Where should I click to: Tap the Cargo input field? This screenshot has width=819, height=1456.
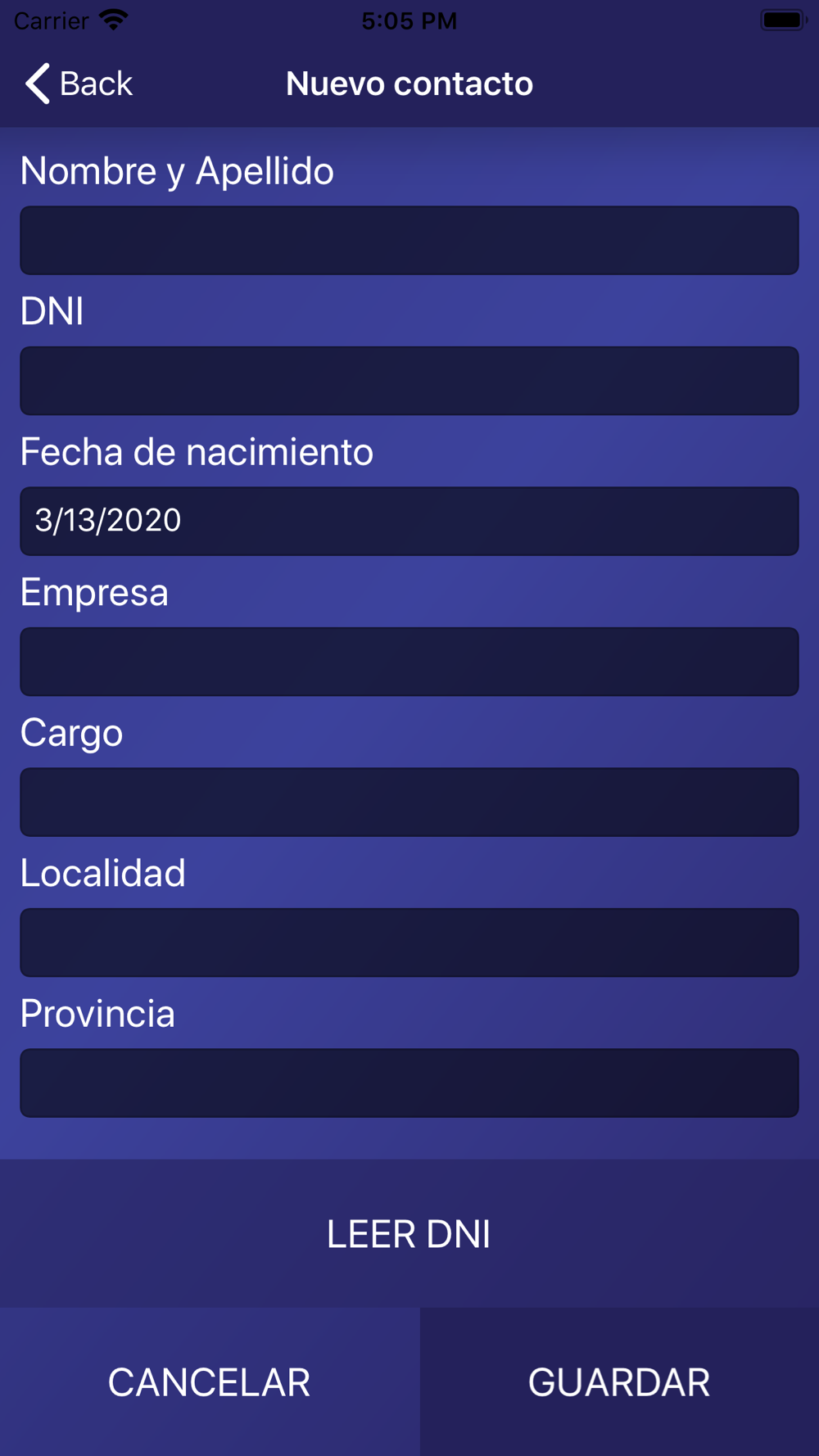coord(409,802)
